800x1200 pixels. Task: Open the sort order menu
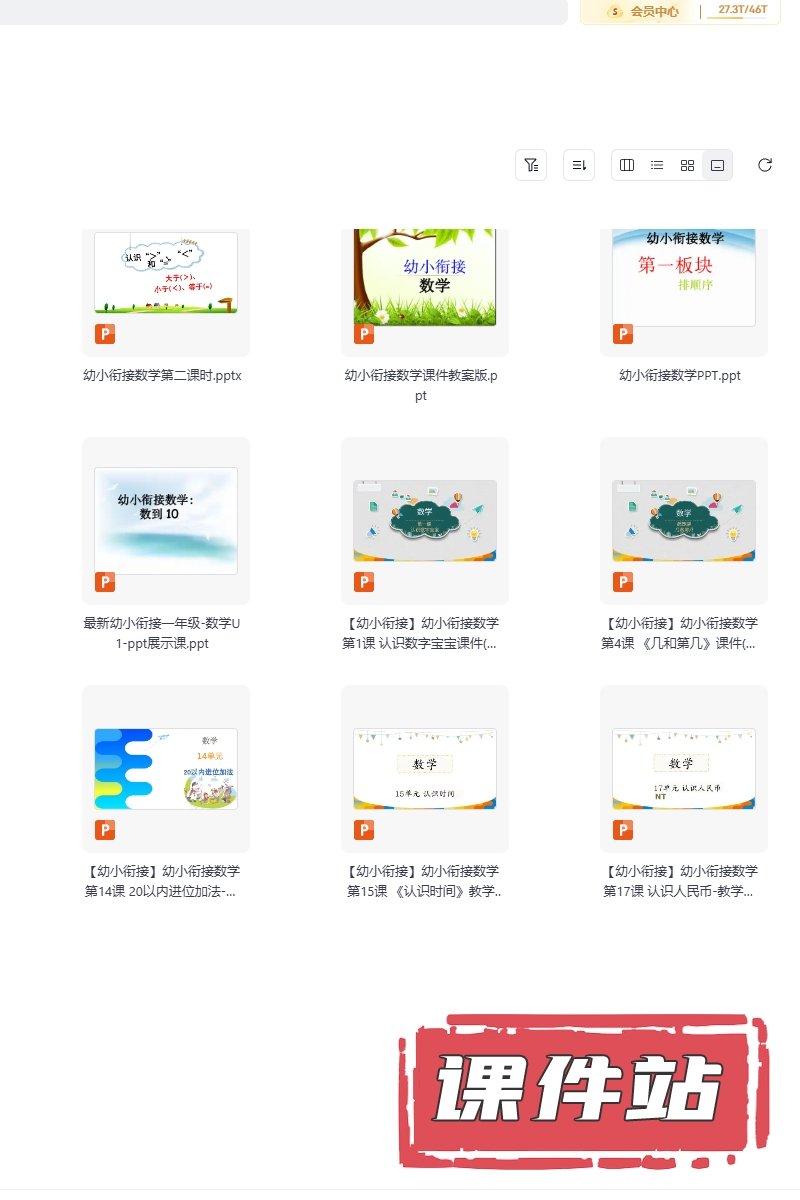pyautogui.click(x=579, y=165)
